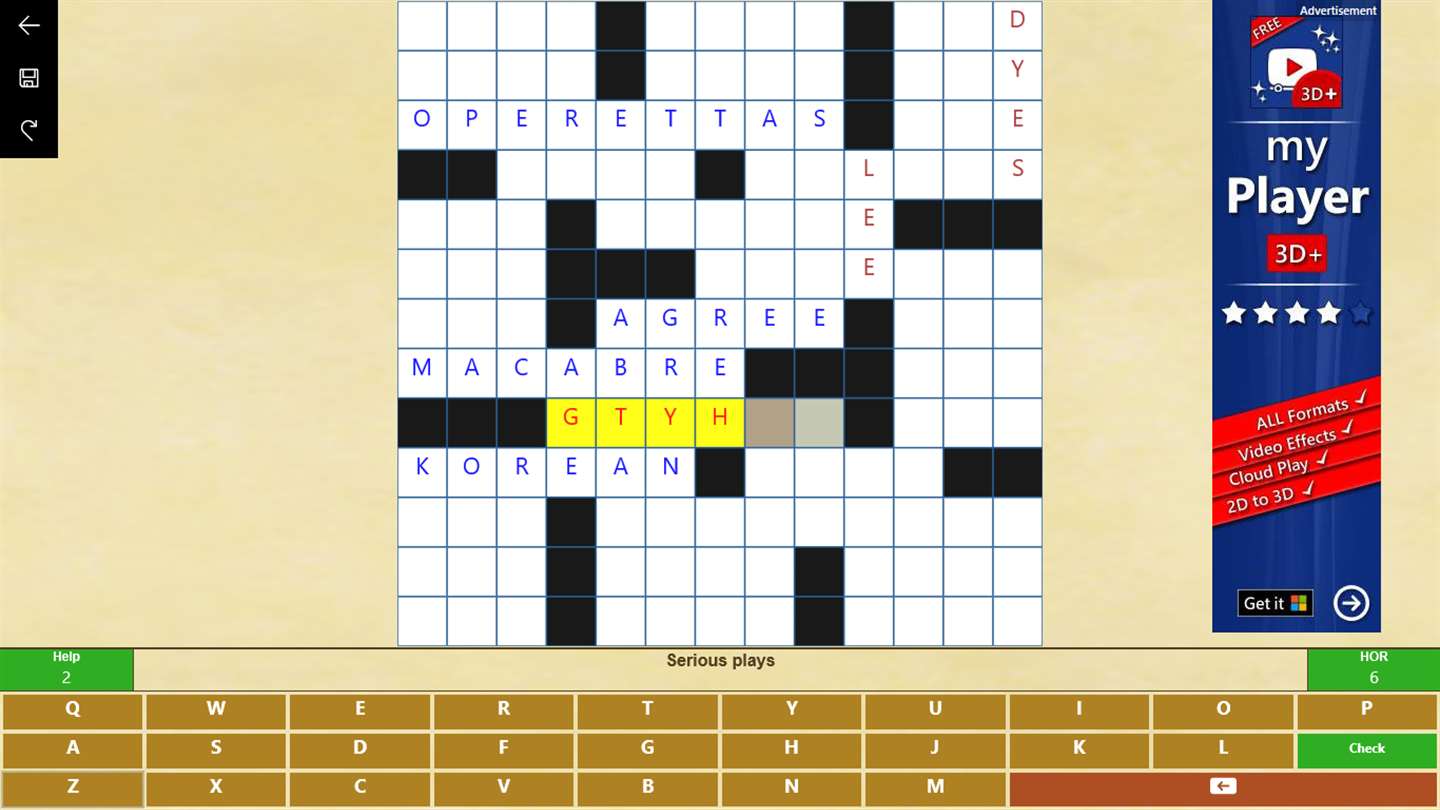Type letter Q on the keyboard
Screen dimensions: 1440x810
tap(73, 709)
